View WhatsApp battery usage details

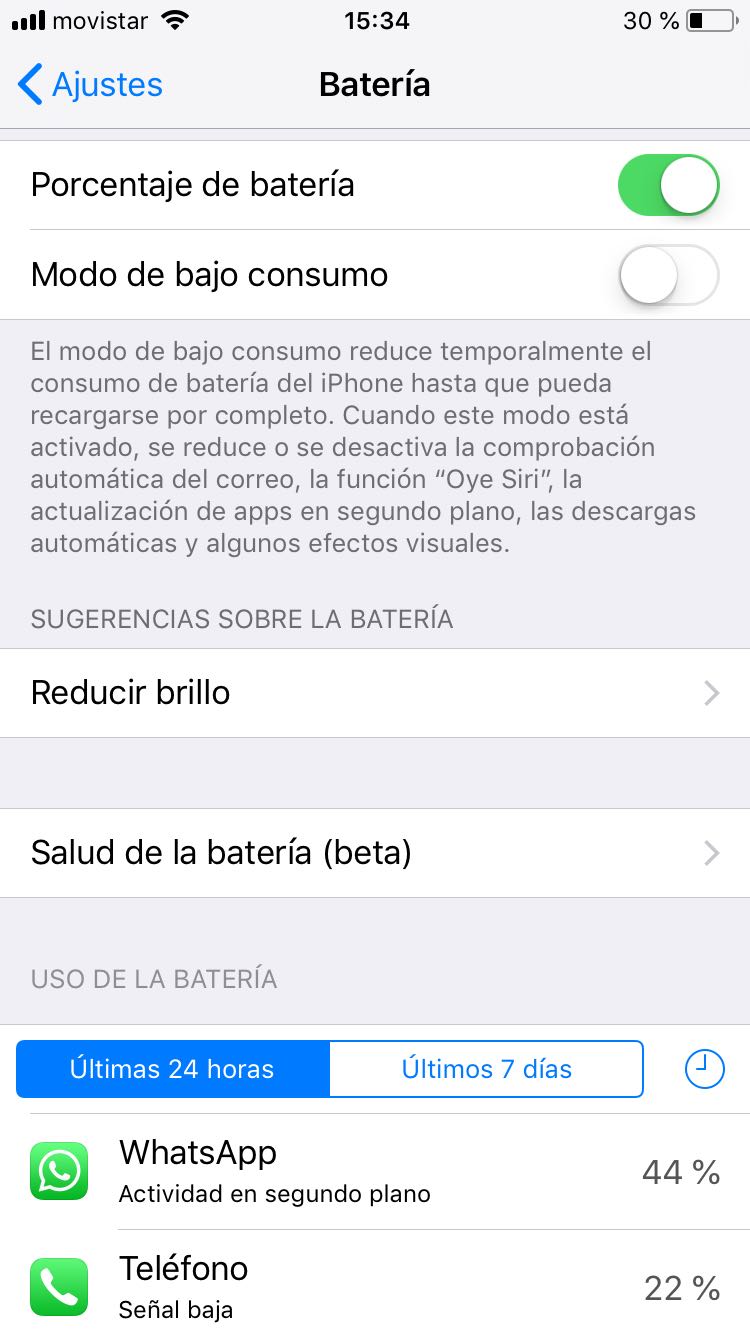[x=375, y=1171]
